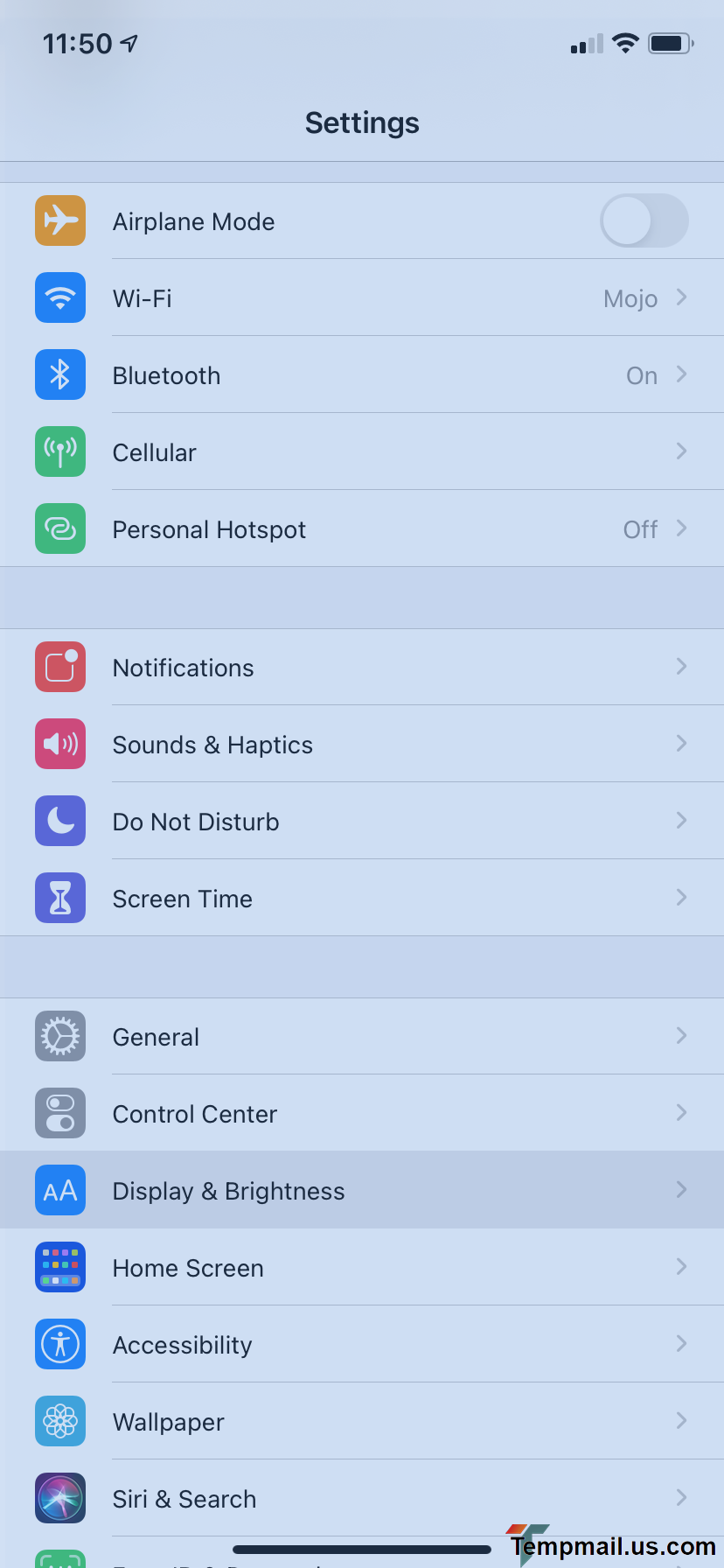Open Bluetooth settings
Screen dimensions: 724x1568
point(362,375)
